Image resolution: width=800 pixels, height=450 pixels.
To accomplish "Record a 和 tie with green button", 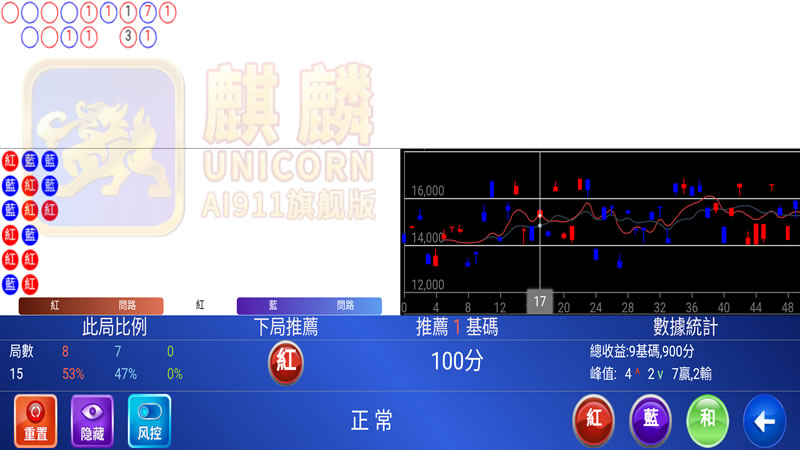I will 707,420.
